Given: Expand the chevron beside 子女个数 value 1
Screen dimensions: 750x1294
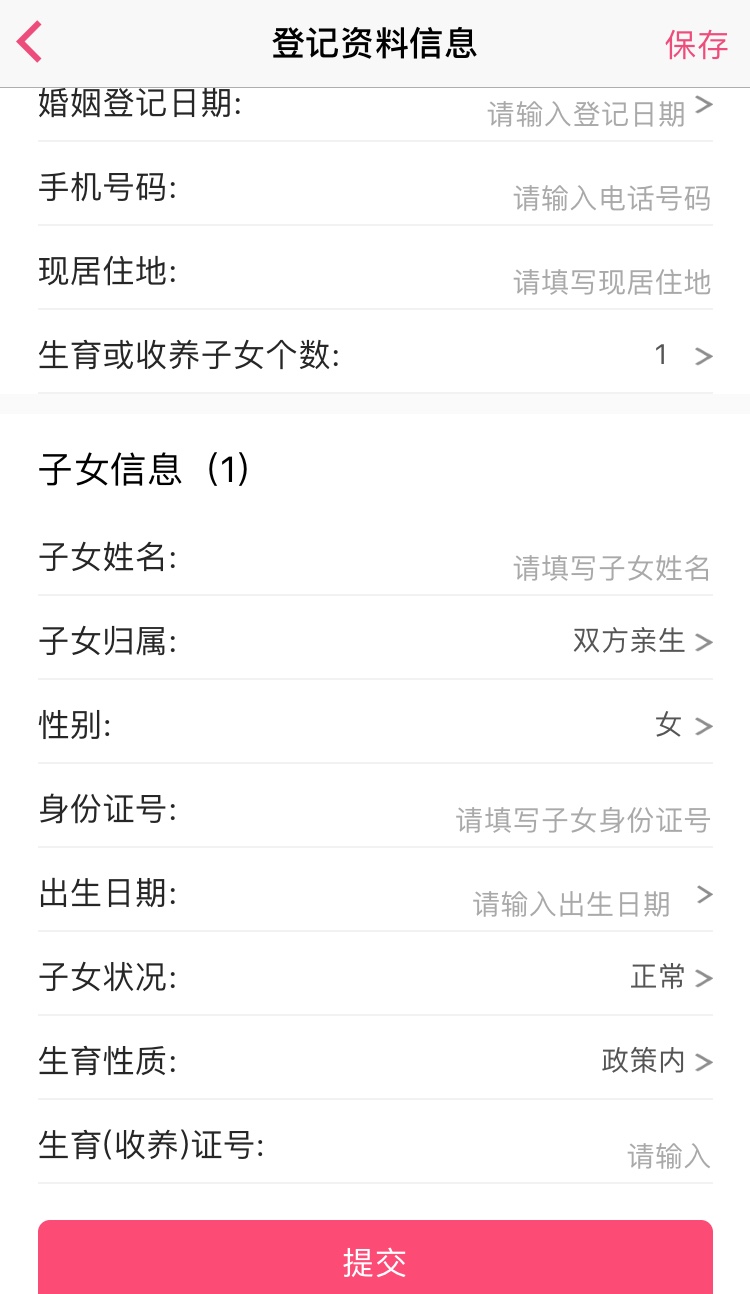Looking at the screenshot, I should click(705, 355).
